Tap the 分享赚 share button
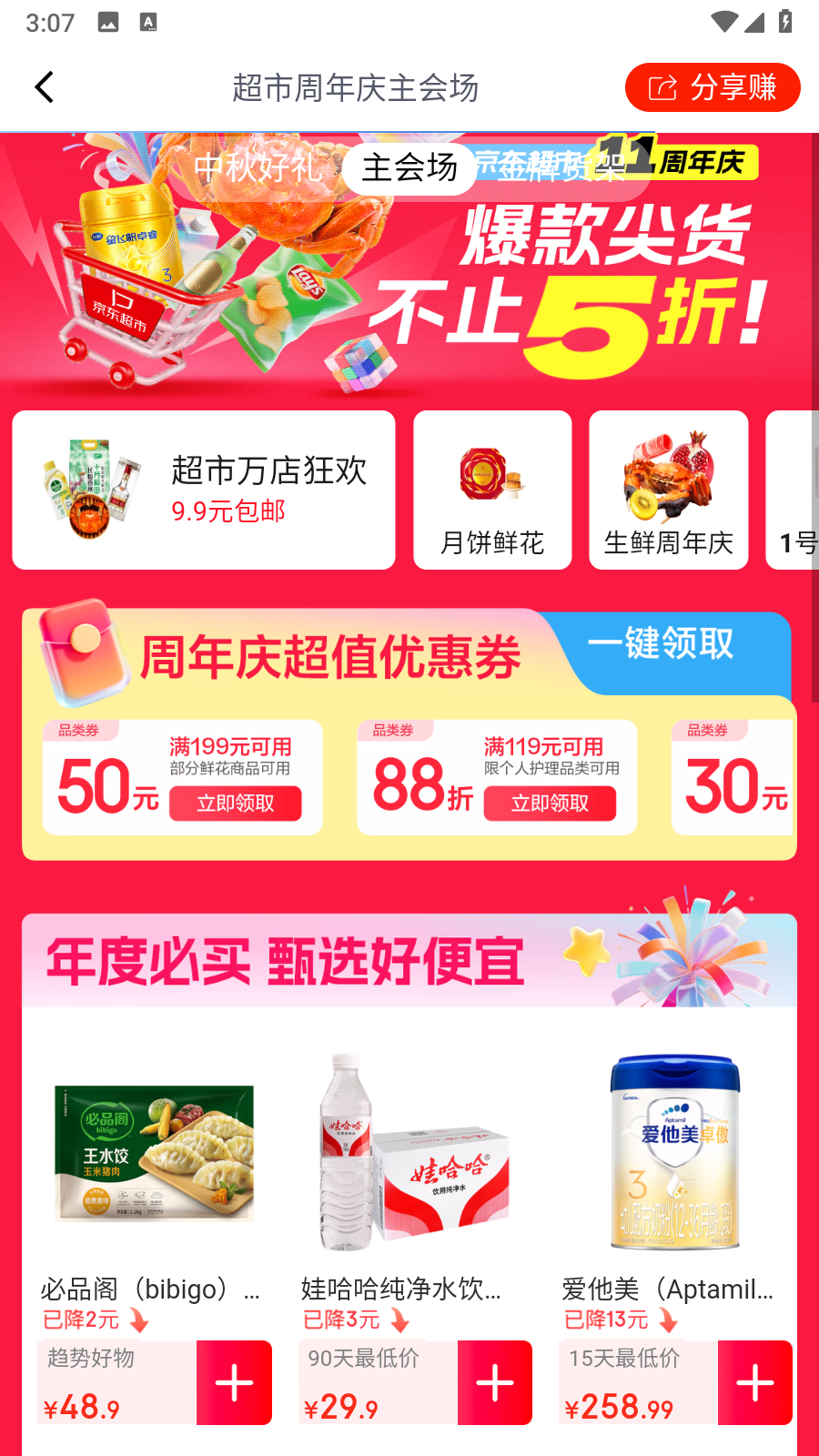The width and height of the screenshot is (819, 1456). 713,87
